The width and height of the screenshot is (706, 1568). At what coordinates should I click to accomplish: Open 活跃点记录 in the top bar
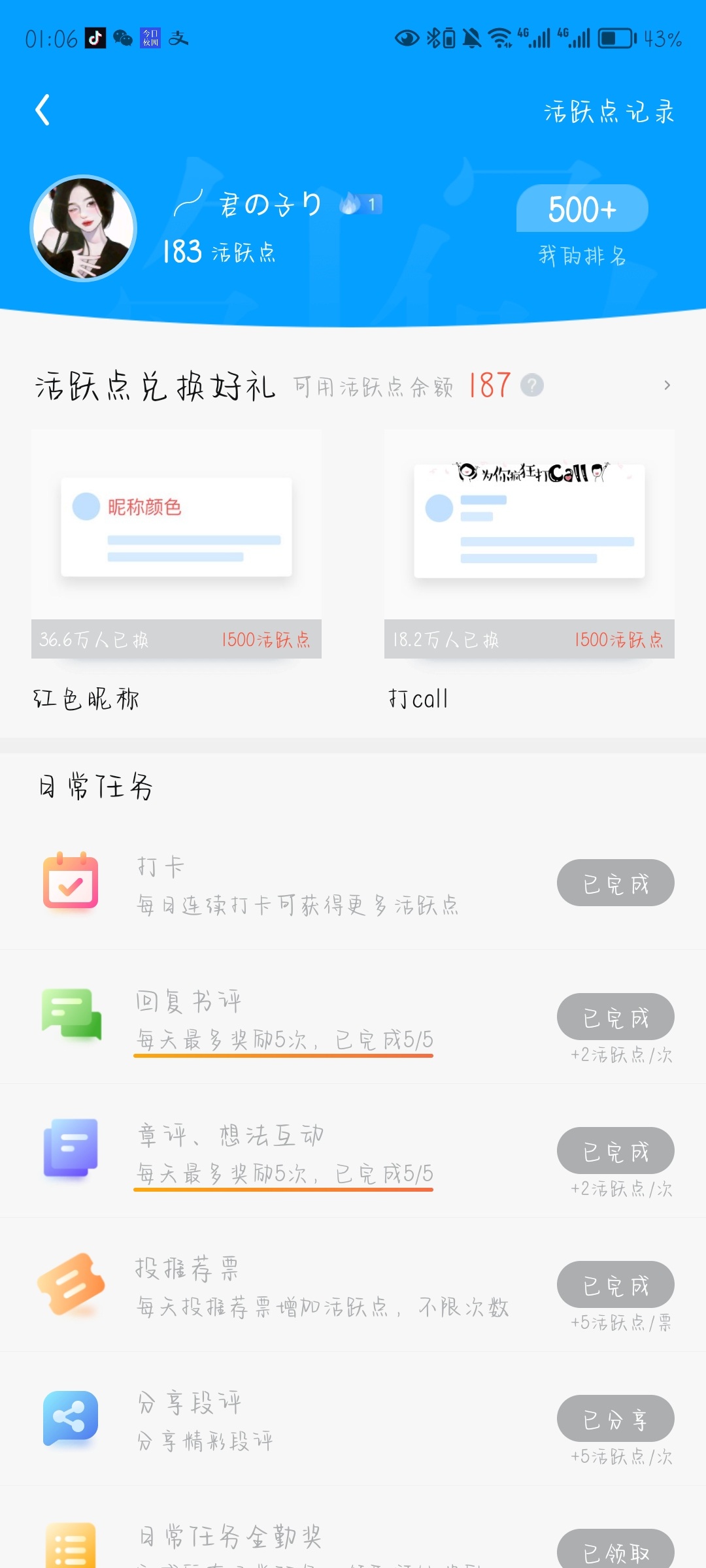point(609,112)
